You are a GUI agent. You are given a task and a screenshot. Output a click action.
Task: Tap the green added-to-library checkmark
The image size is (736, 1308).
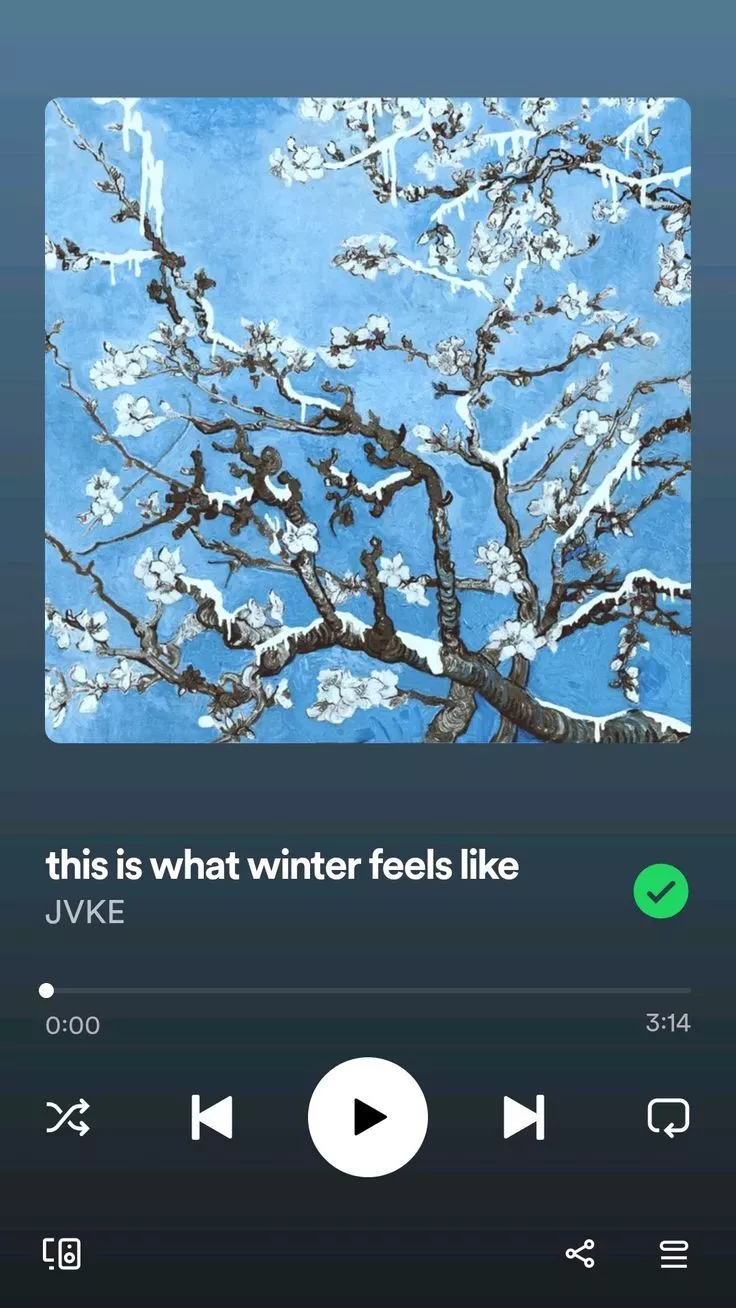click(660, 890)
